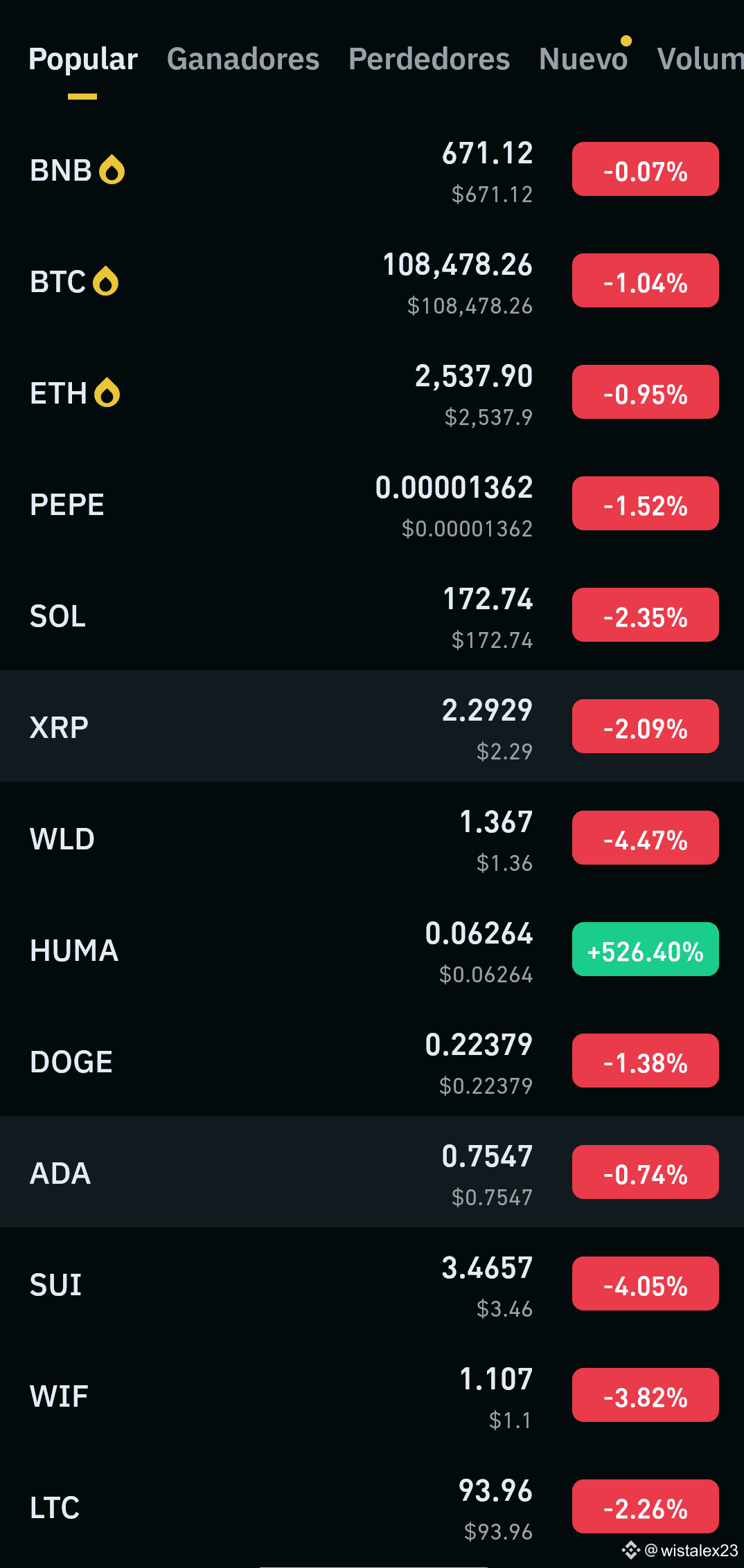Open the WIF row
The image size is (744, 1568).
[372, 1396]
